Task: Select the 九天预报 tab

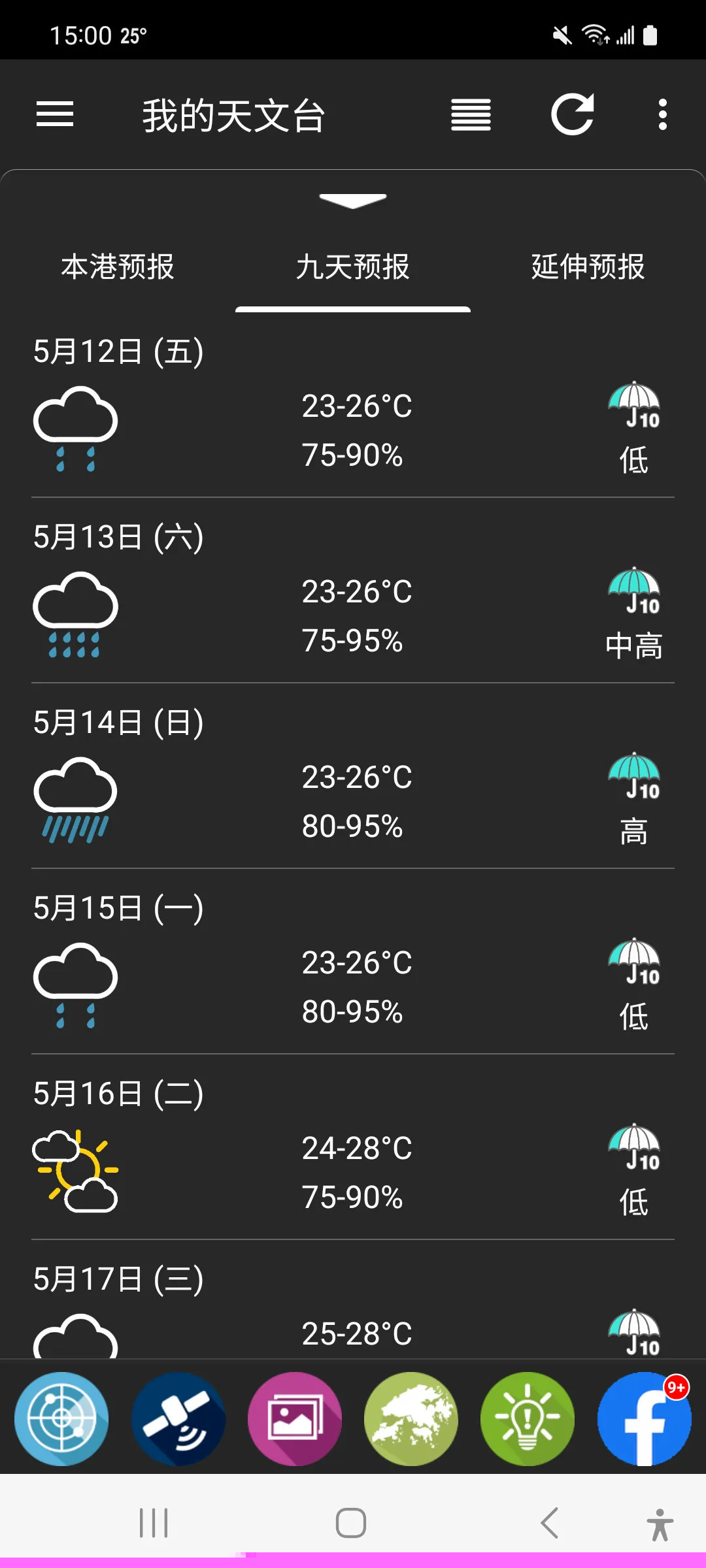Action: point(353,267)
